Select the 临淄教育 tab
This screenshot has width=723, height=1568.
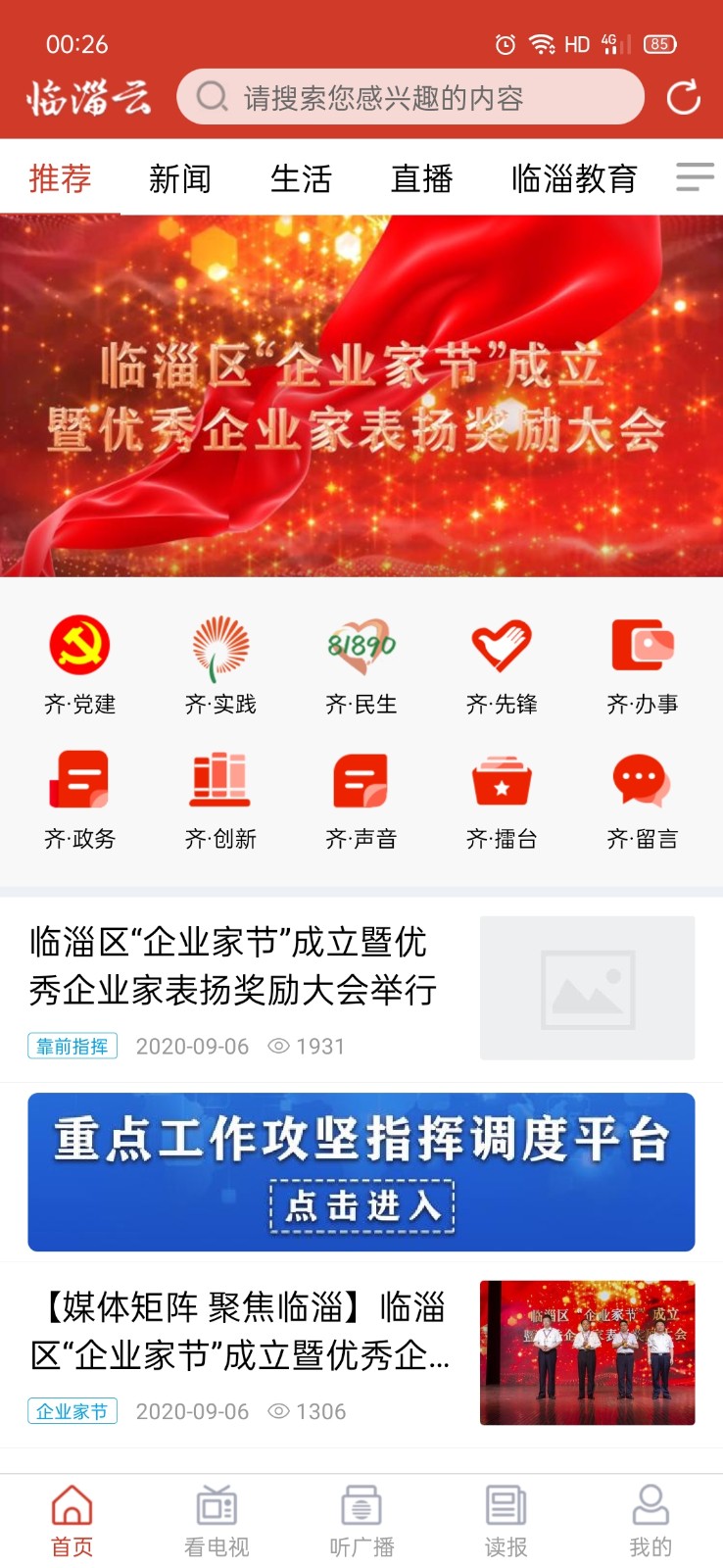(x=574, y=178)
